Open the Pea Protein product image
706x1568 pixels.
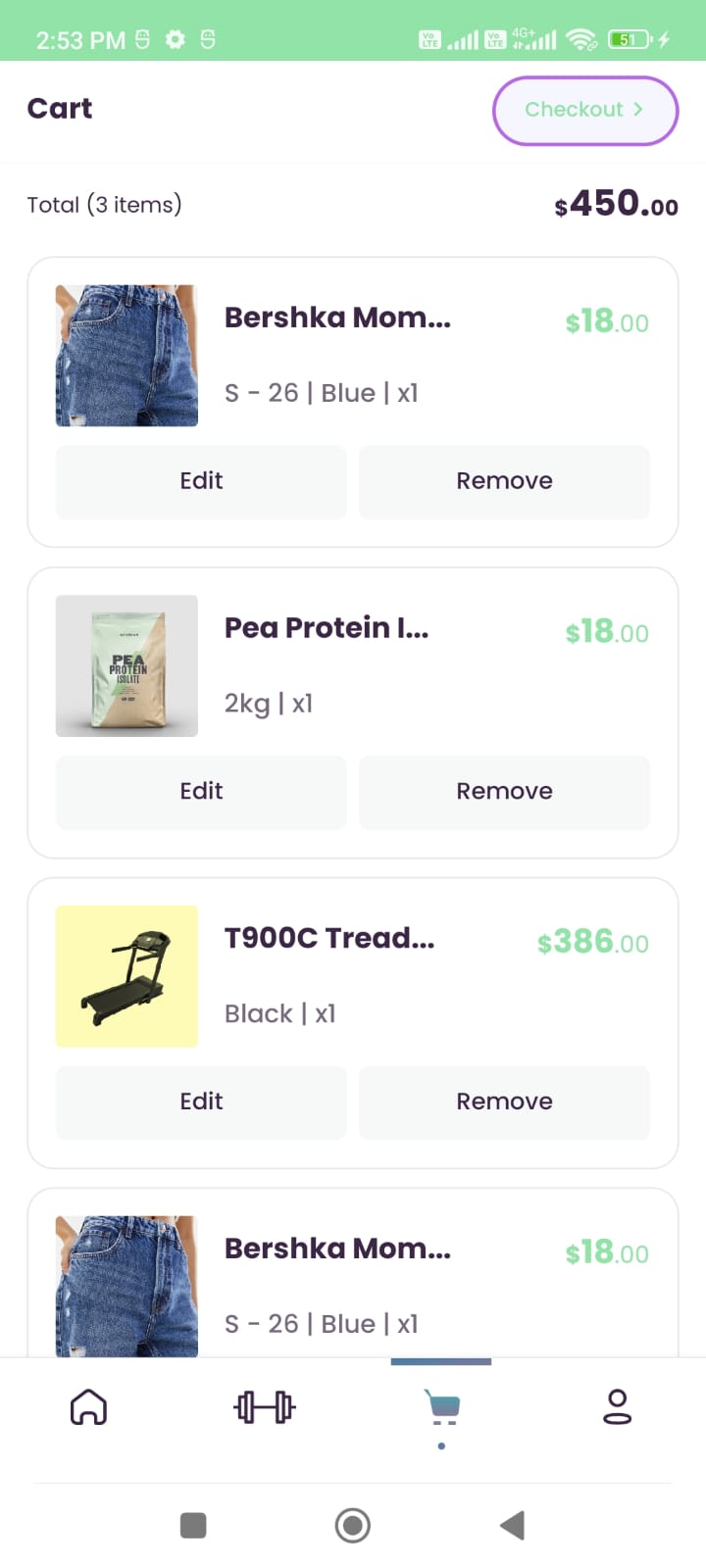[126, 666]
